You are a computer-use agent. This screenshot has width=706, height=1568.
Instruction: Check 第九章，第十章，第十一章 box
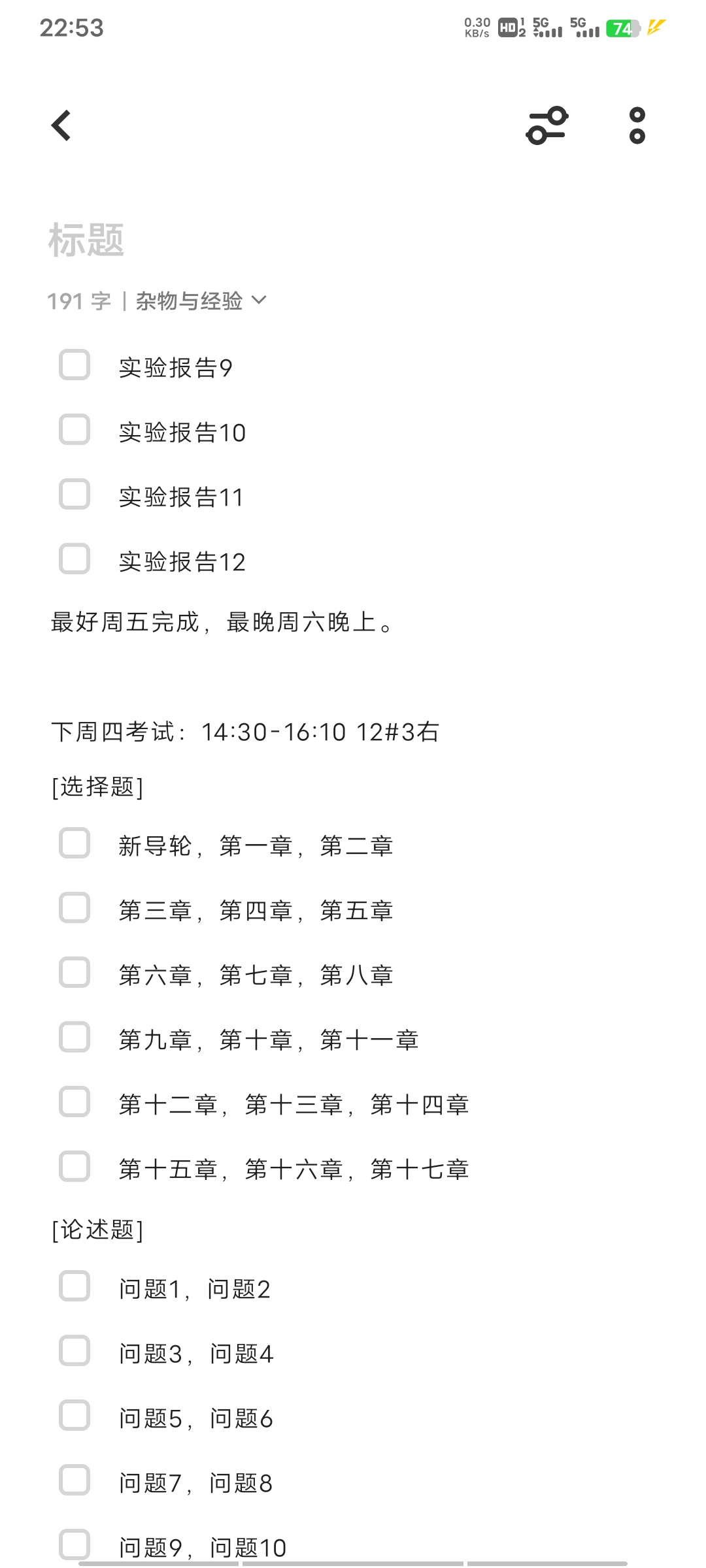(75, 1037)
